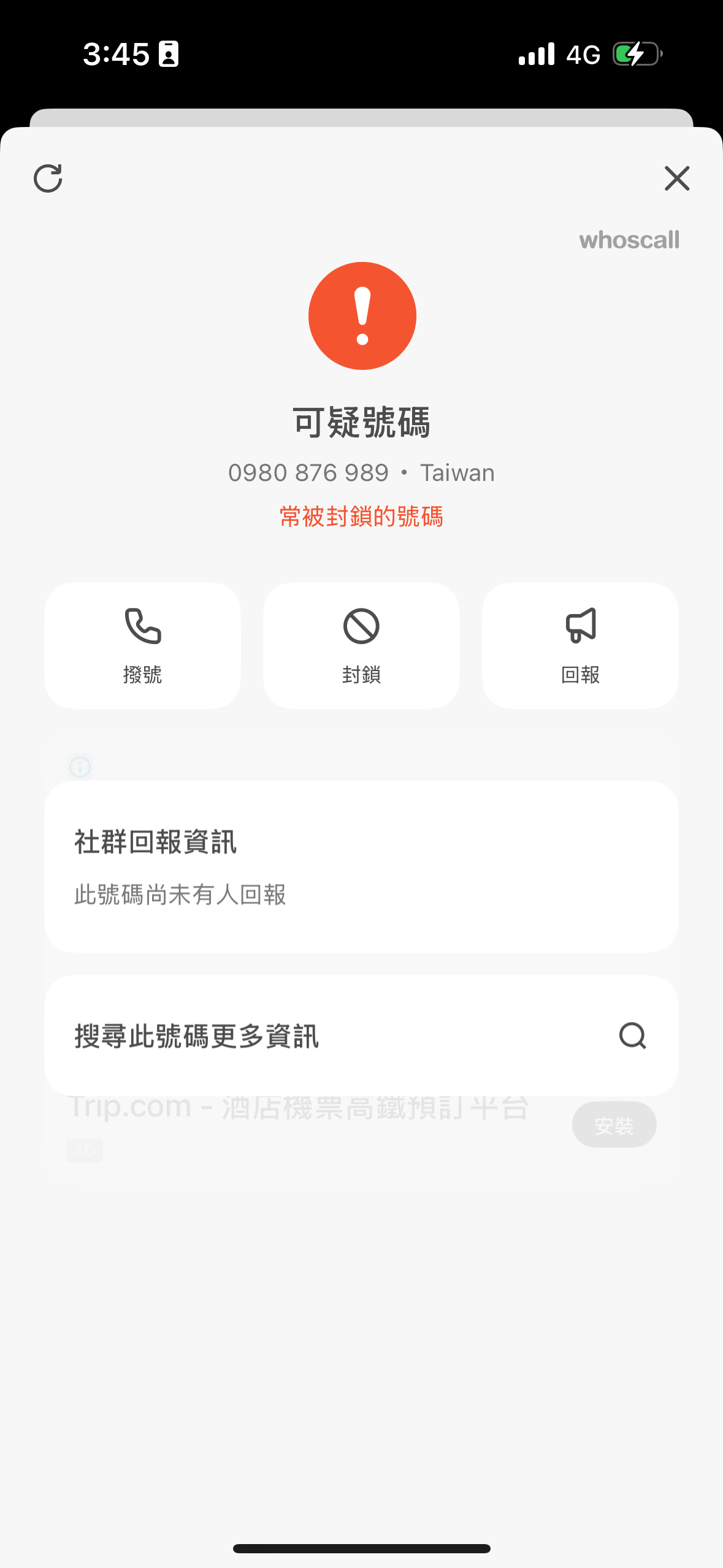Tap the 安裝 button on Trip.com ad
723x1568 pixels.
tap(614, 1124)
